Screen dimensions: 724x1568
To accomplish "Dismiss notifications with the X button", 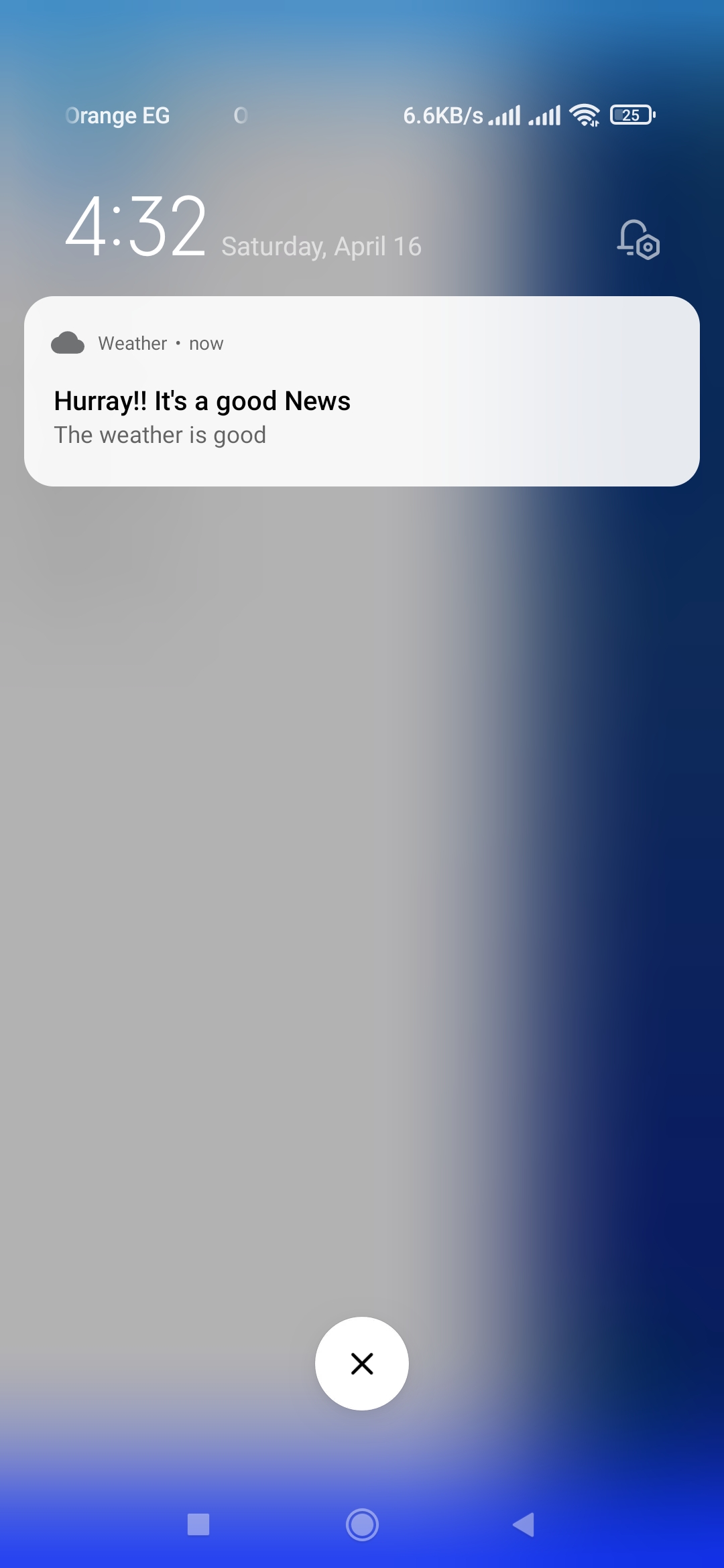I will click(x=361, y=1364).
